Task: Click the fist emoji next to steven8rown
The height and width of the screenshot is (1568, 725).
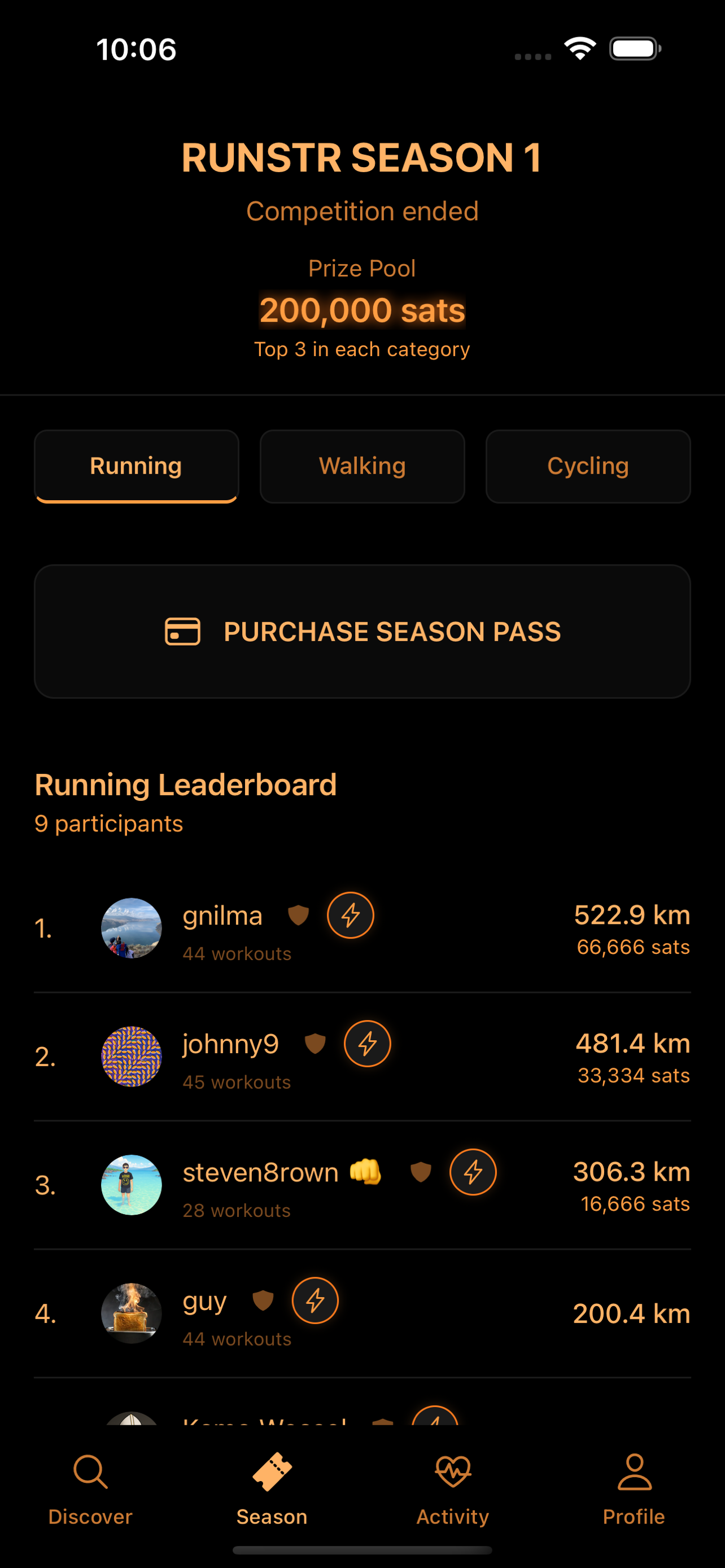Action: point(366,1171)
